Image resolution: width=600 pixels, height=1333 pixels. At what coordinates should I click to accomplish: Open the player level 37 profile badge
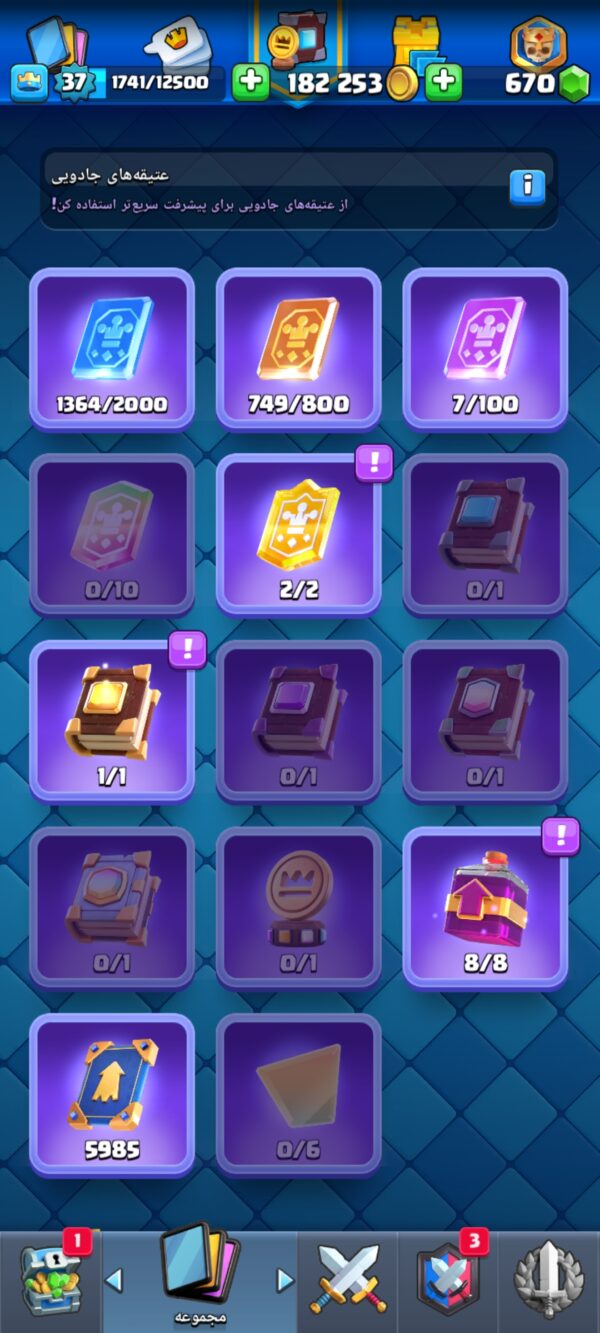coord(73,82)
